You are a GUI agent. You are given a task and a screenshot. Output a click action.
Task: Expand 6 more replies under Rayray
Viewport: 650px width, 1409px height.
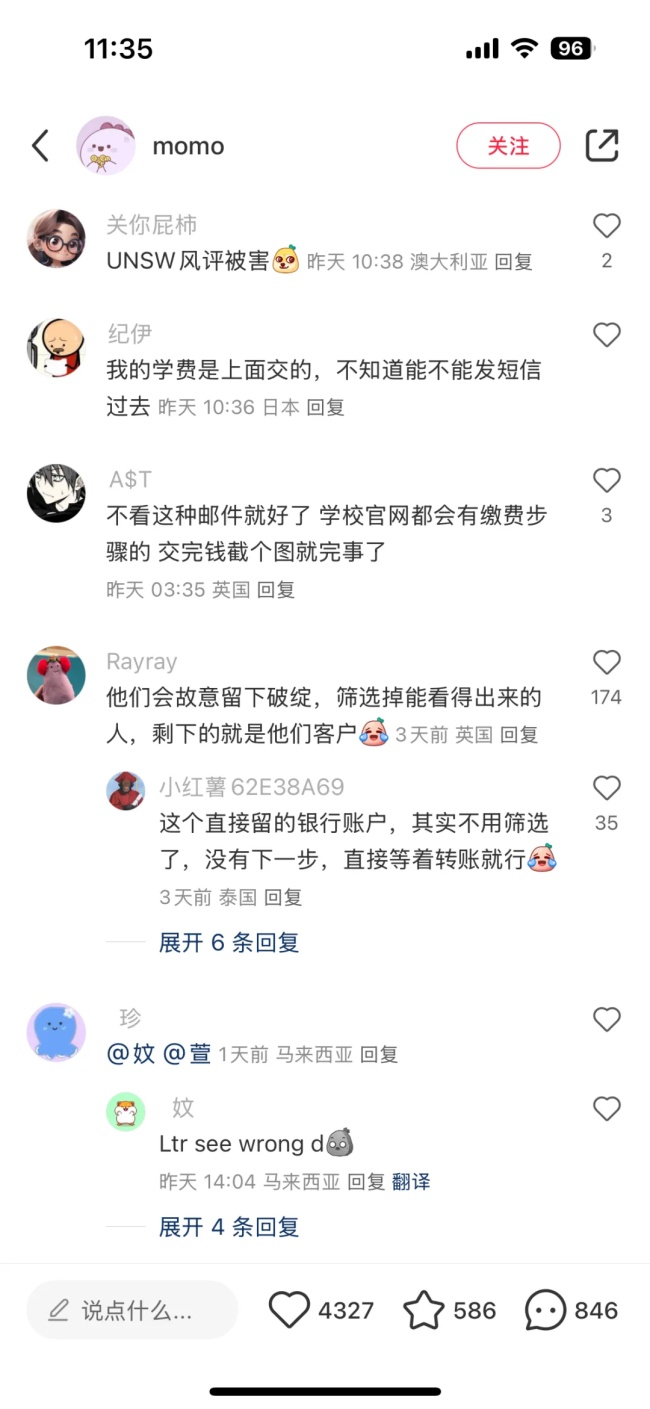pyautogui.click(x=229, y=942)
